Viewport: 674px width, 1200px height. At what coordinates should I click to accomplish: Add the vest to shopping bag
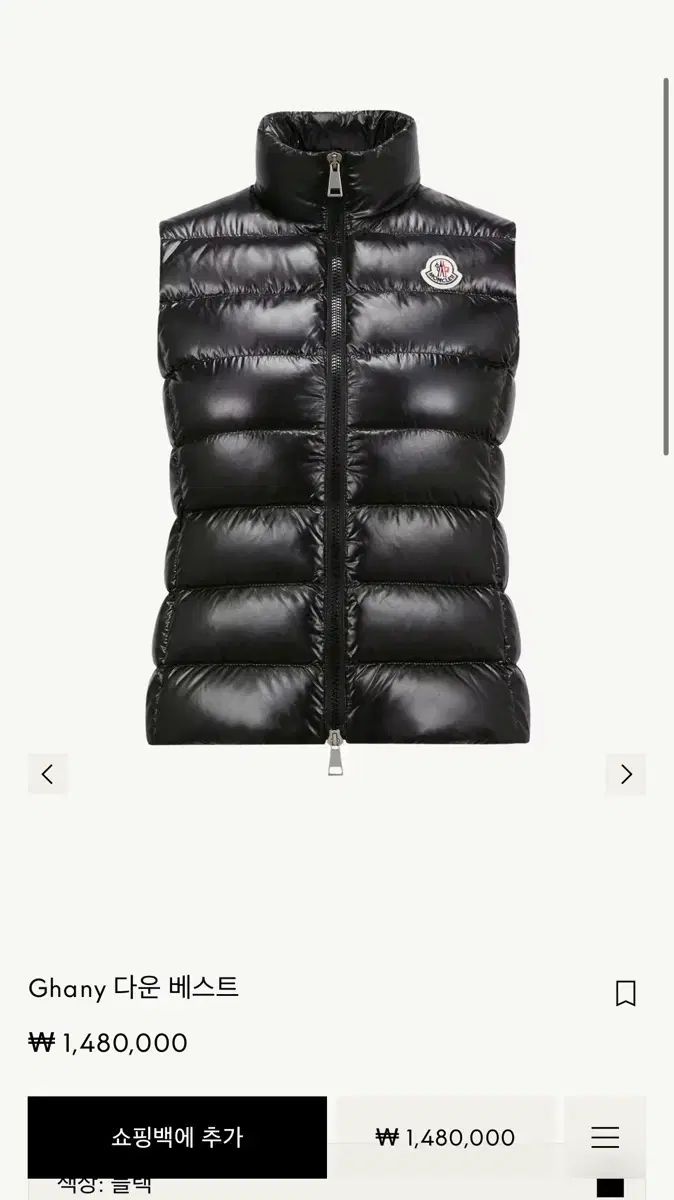177,1137
